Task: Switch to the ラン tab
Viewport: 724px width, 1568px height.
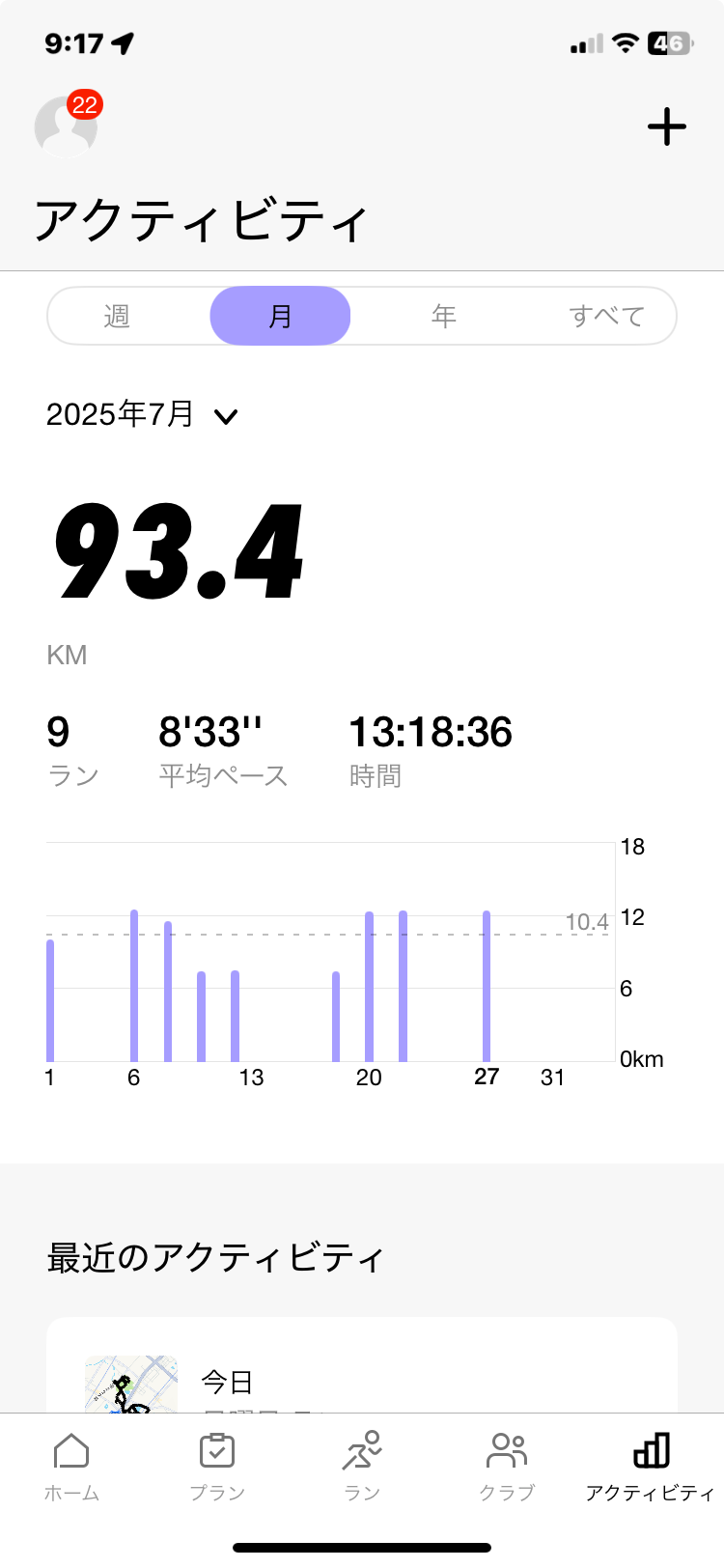Action: pyautogui.click(x=362, y=1468)
